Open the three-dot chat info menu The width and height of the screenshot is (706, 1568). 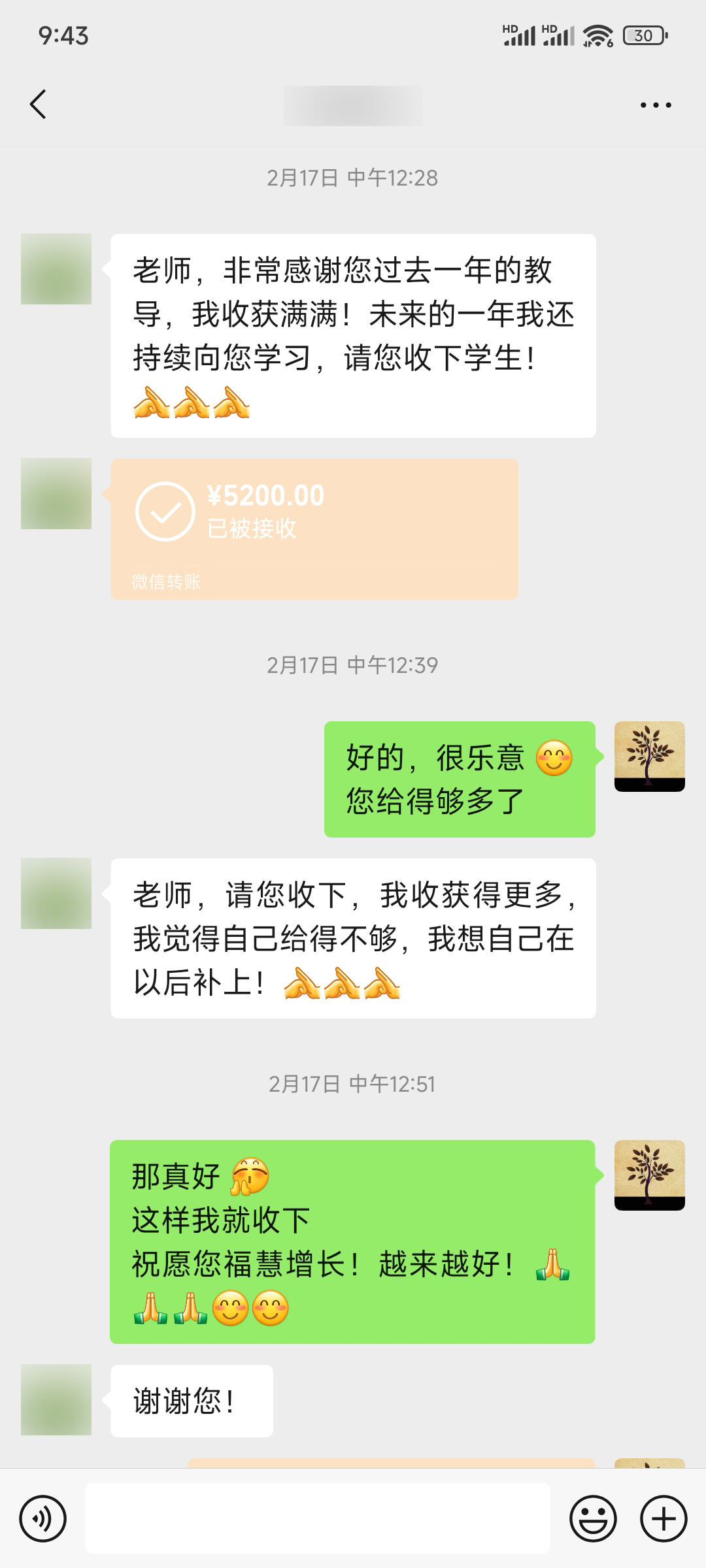656,105
